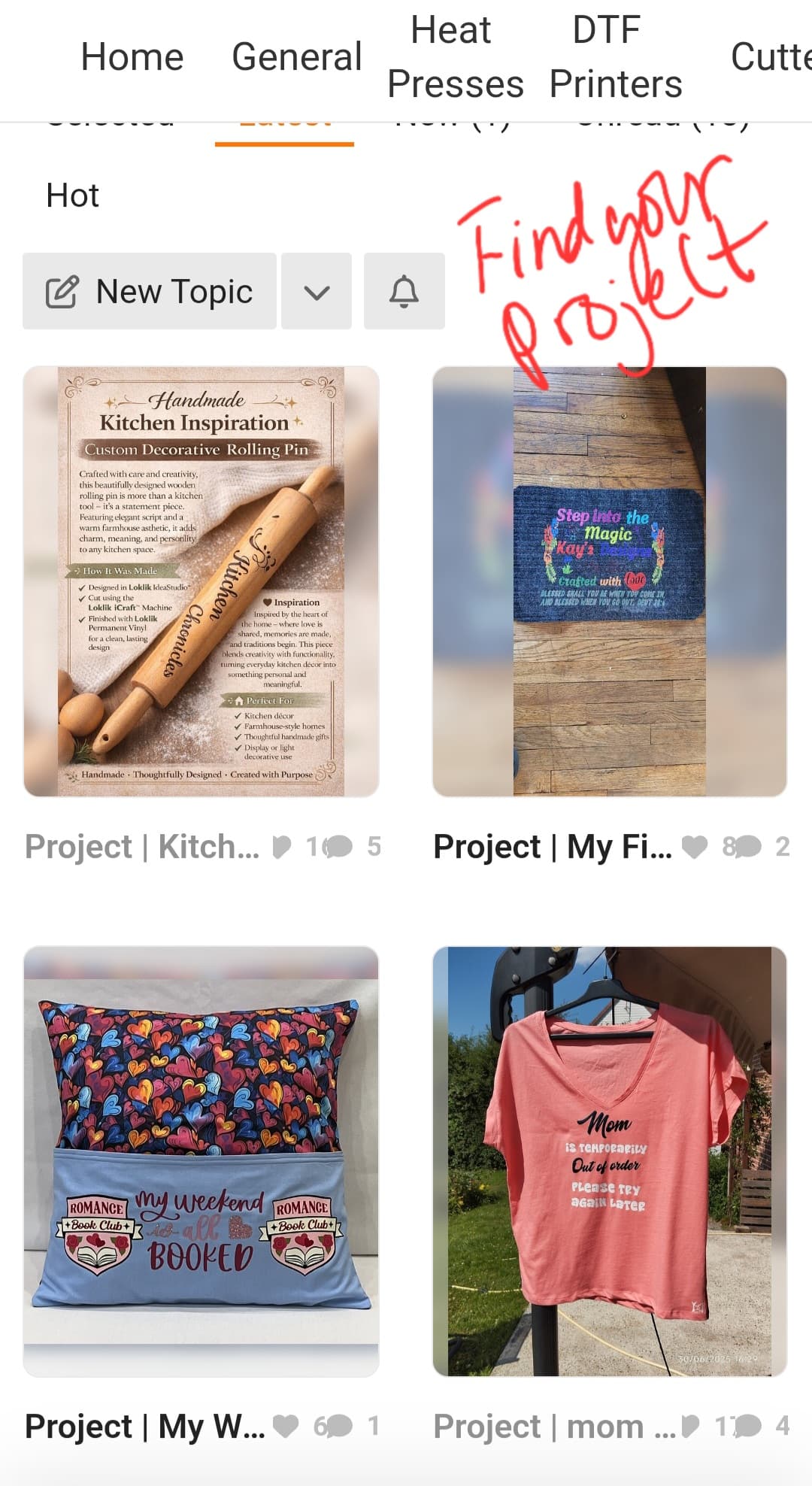Switch to Heat Presses category
812x1486 pixels.
[455, 57]
